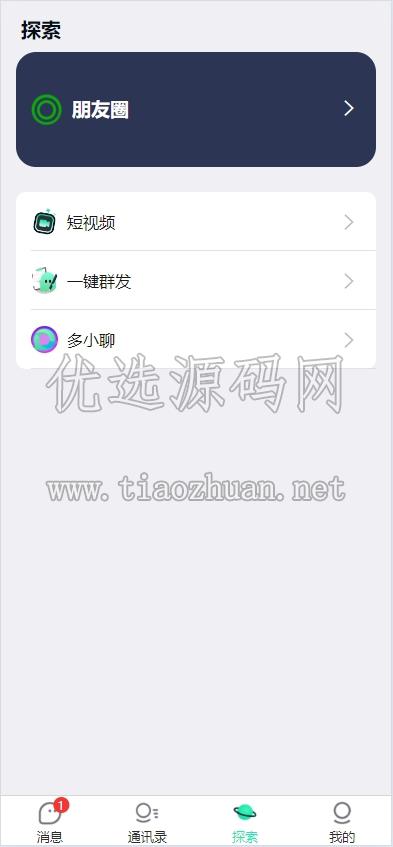Open the 一键群发 row

tap(196, 281)
